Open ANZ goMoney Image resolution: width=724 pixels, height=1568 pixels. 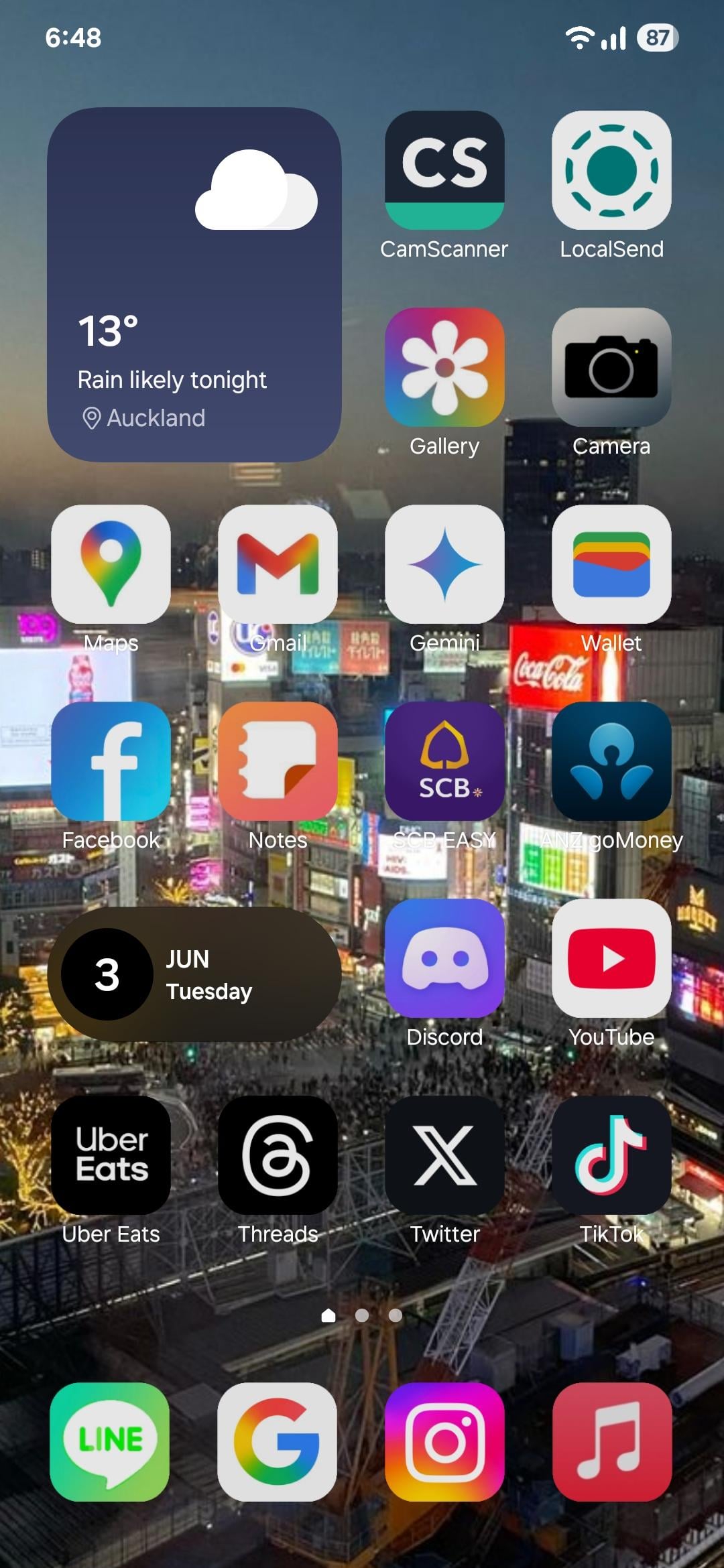(x=611, y=761)
